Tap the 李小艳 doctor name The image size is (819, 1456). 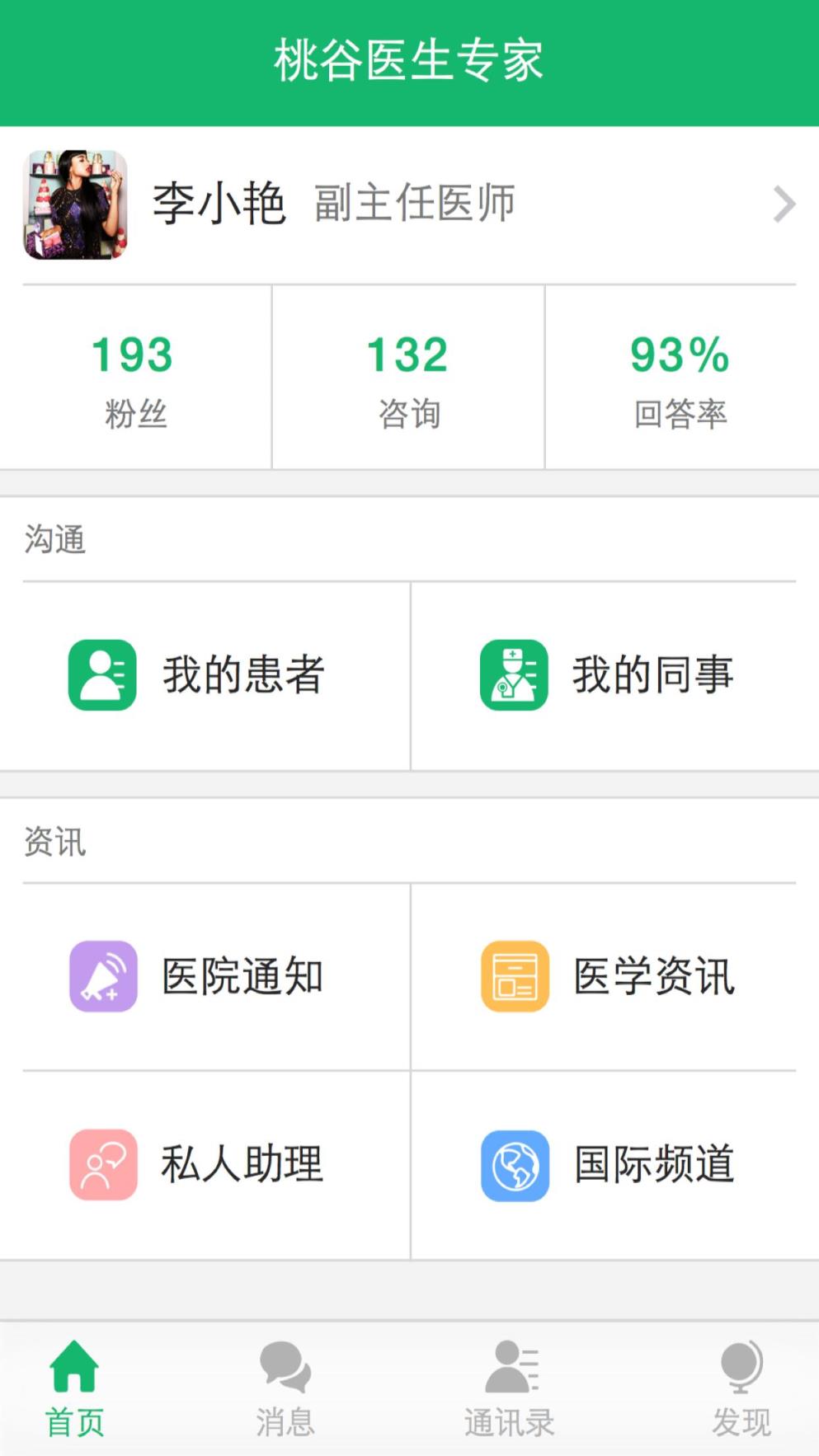pos(219,204)
